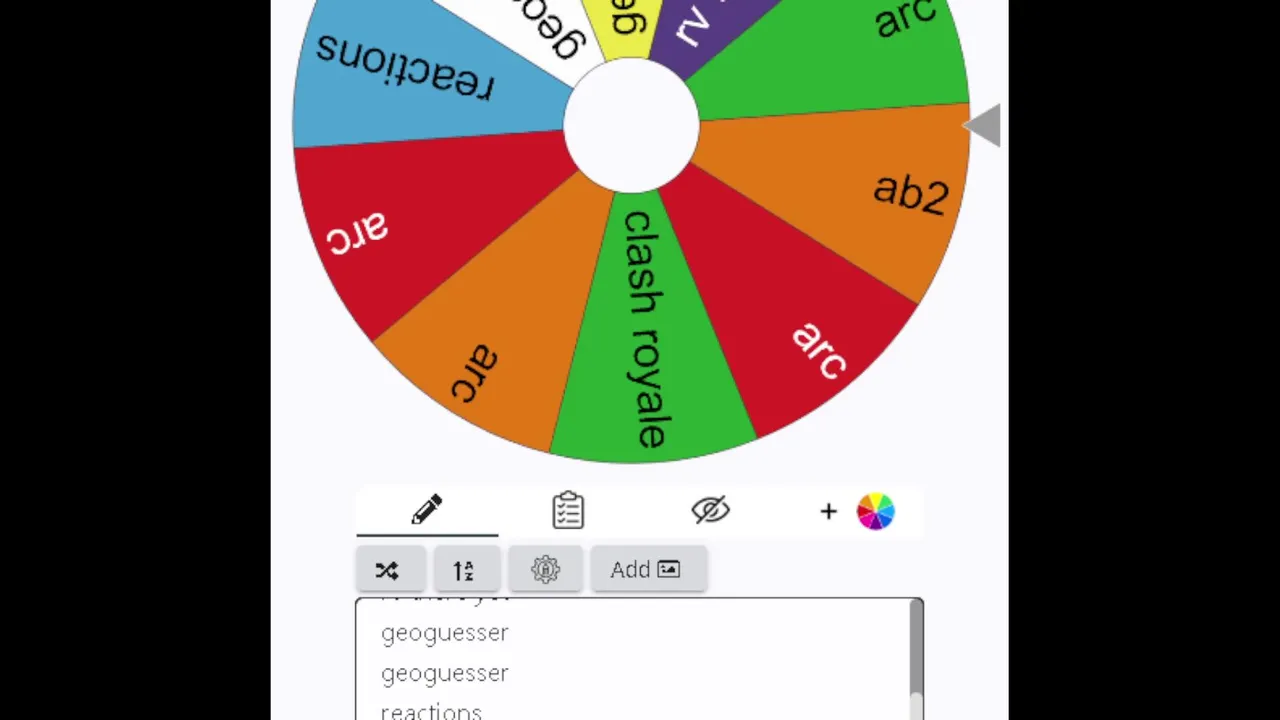The image size is (1280, 720).
Task: Spin the wheel by tapping it
Action: click(x=631, y=125)
